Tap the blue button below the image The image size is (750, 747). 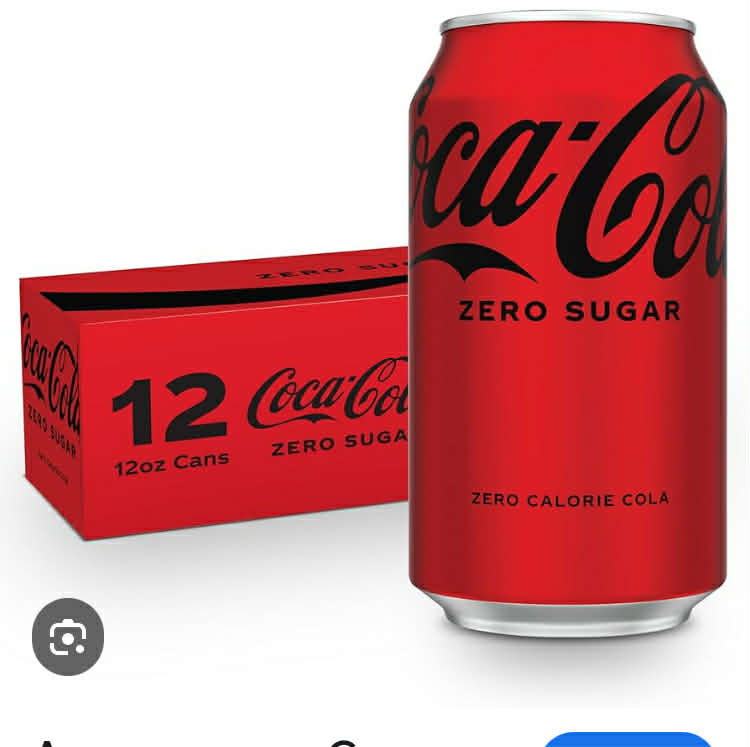(628, 740)
